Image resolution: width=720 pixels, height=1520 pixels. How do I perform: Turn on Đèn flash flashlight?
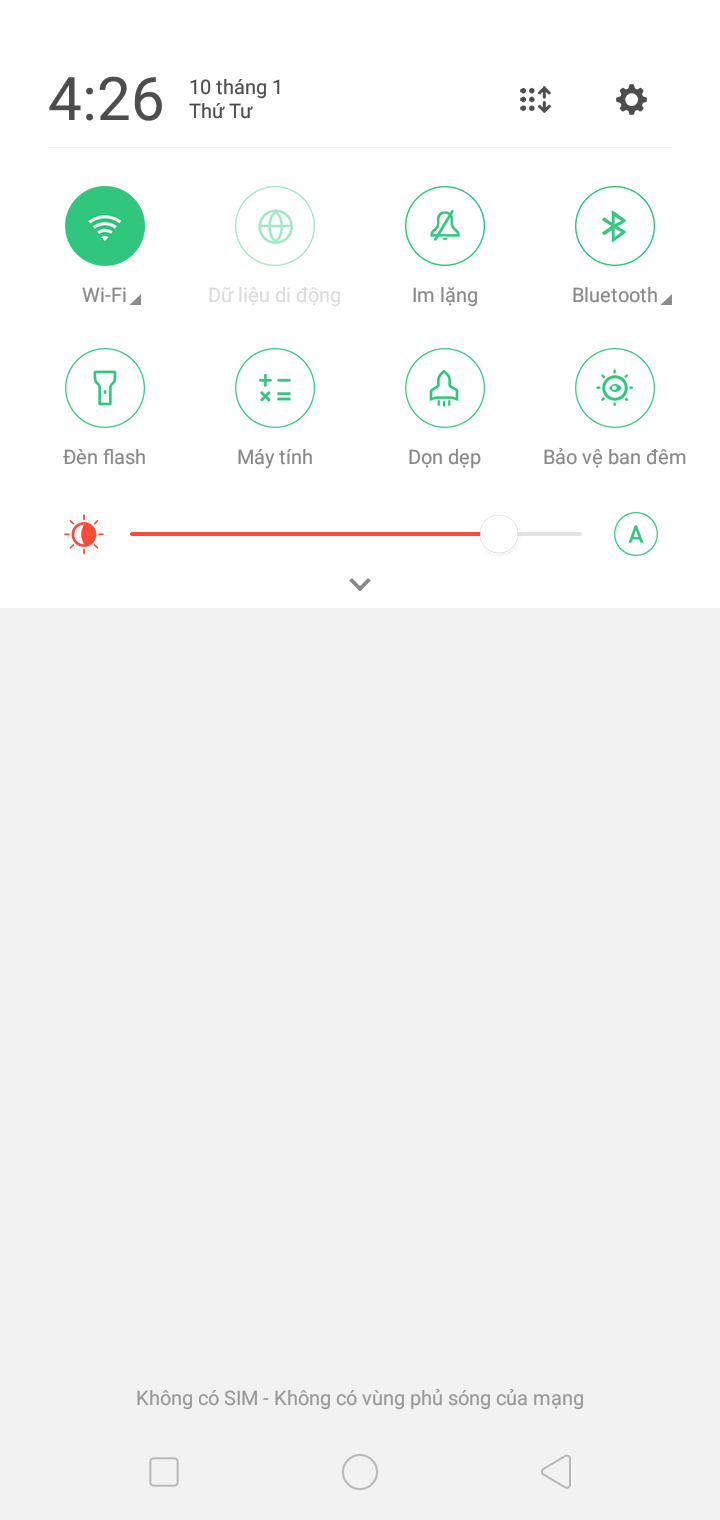tap(105, 388)
